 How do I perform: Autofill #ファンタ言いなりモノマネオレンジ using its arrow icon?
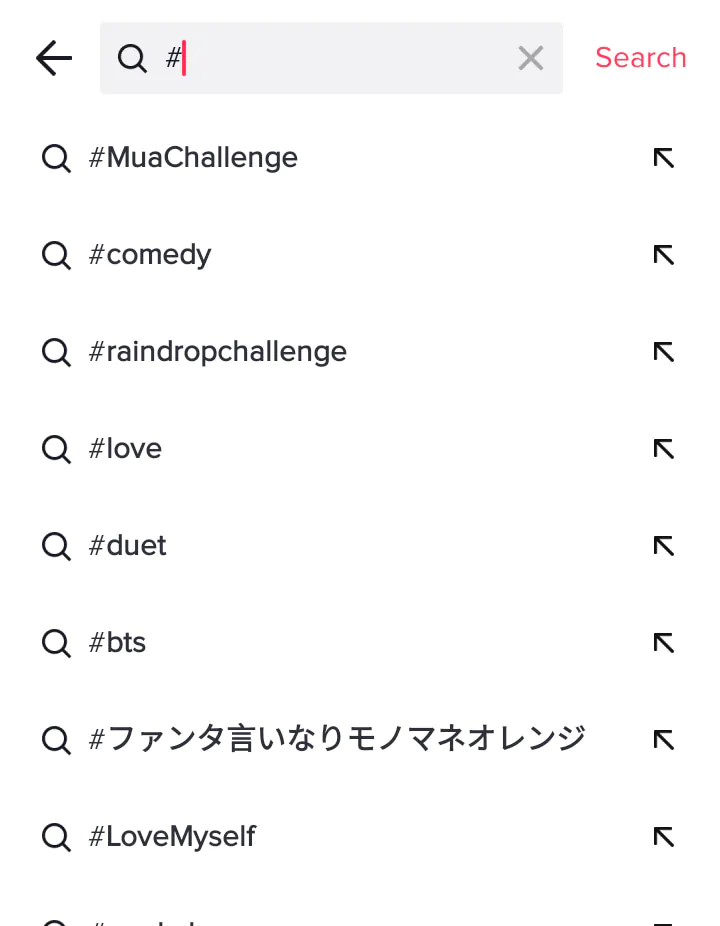(663, 739)
